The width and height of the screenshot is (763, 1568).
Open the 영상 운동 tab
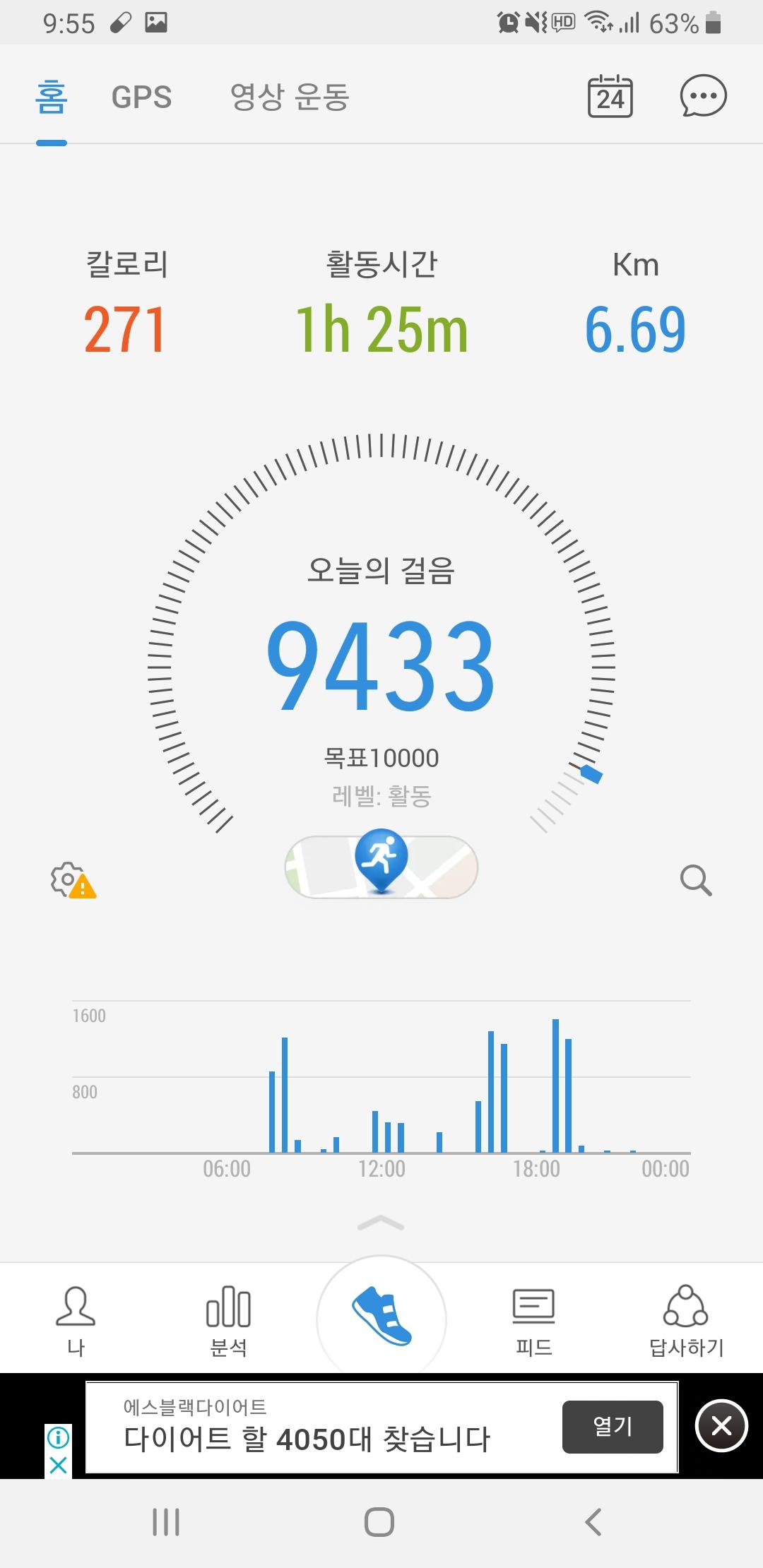click(290, 97)
